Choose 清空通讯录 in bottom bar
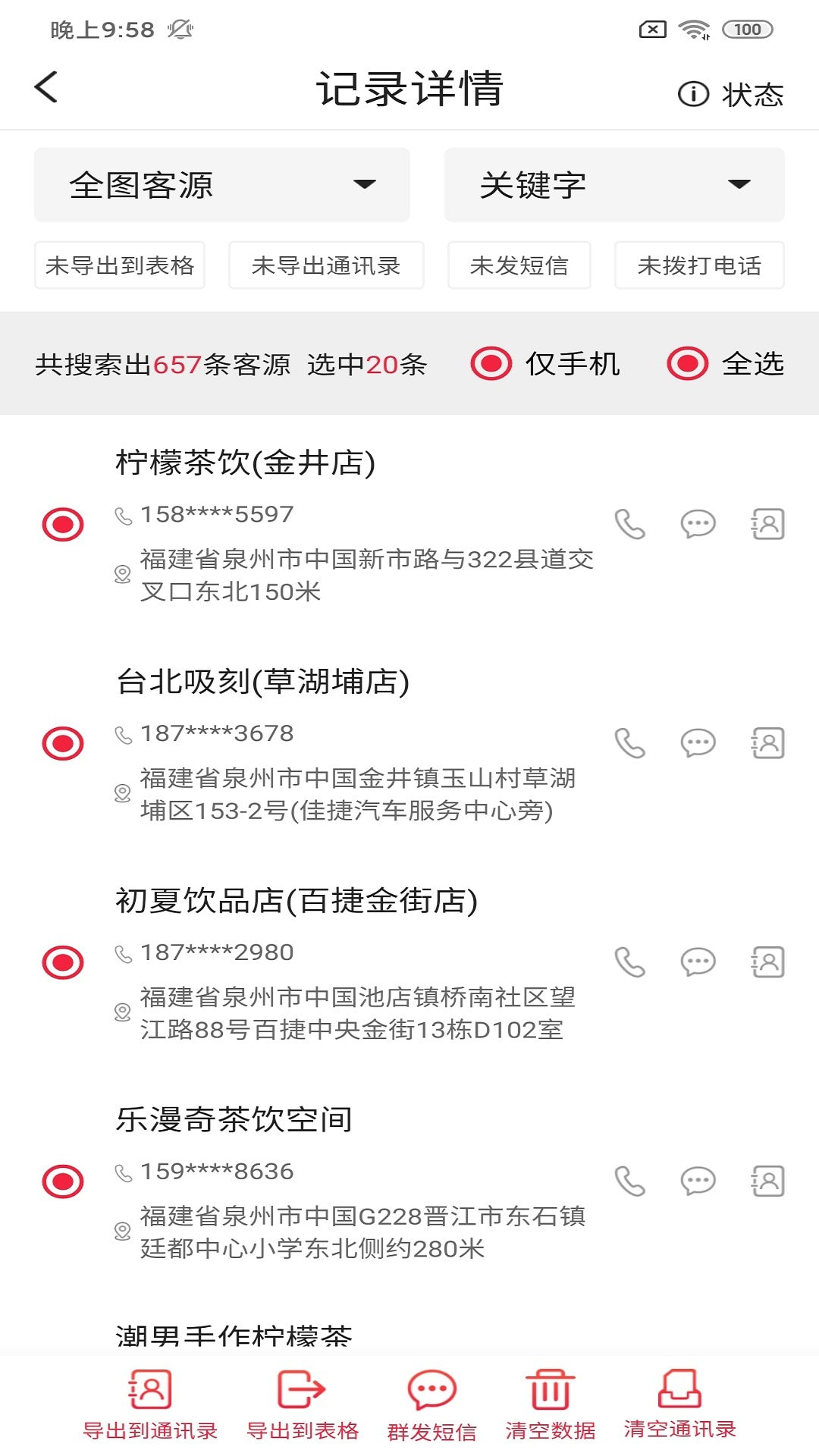Screen dimensions: 819x1456 click(x=679, y=1404)
